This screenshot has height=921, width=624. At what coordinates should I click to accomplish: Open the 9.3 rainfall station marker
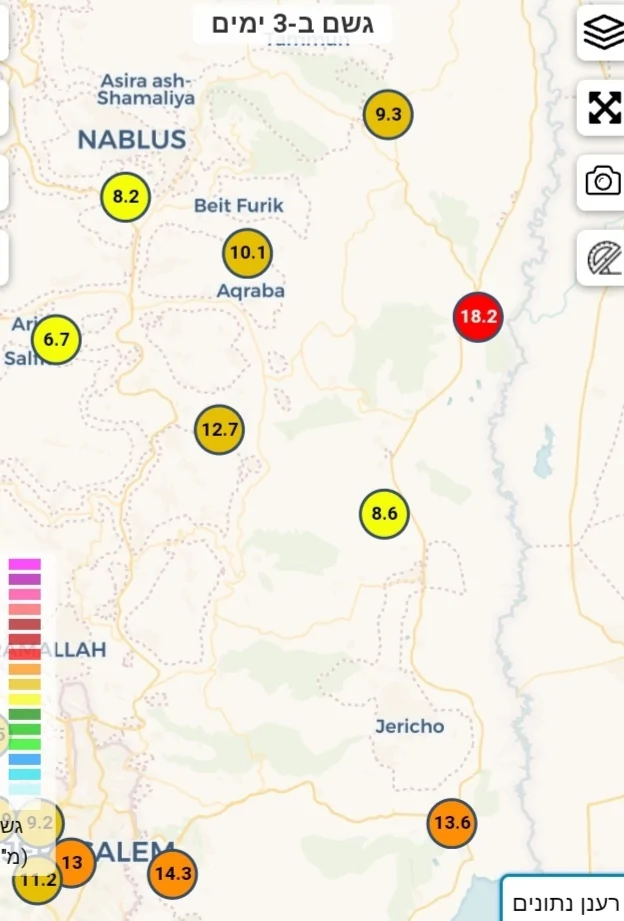point(388,115)
